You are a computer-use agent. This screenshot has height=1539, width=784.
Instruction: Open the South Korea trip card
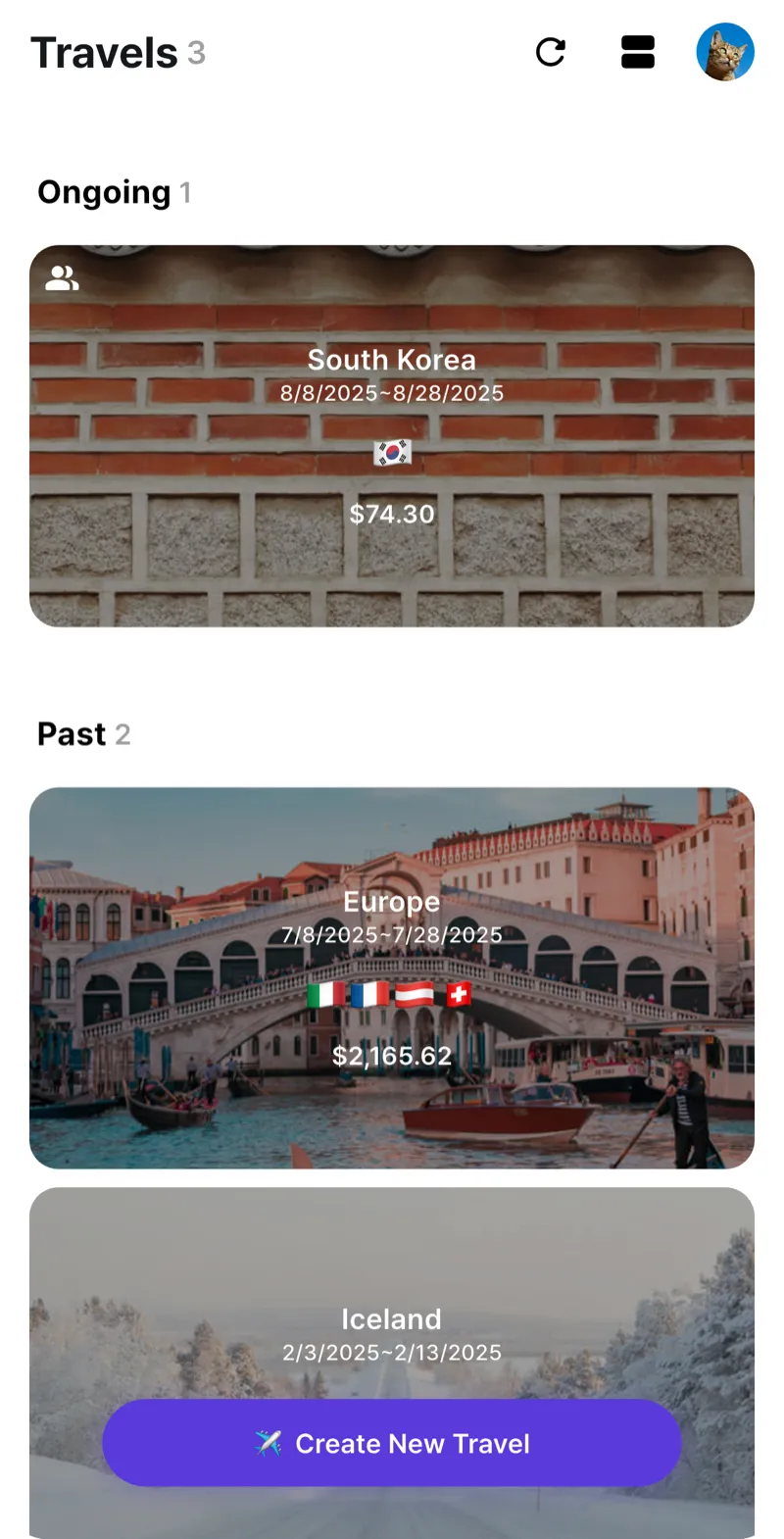(x=392, y=436)
